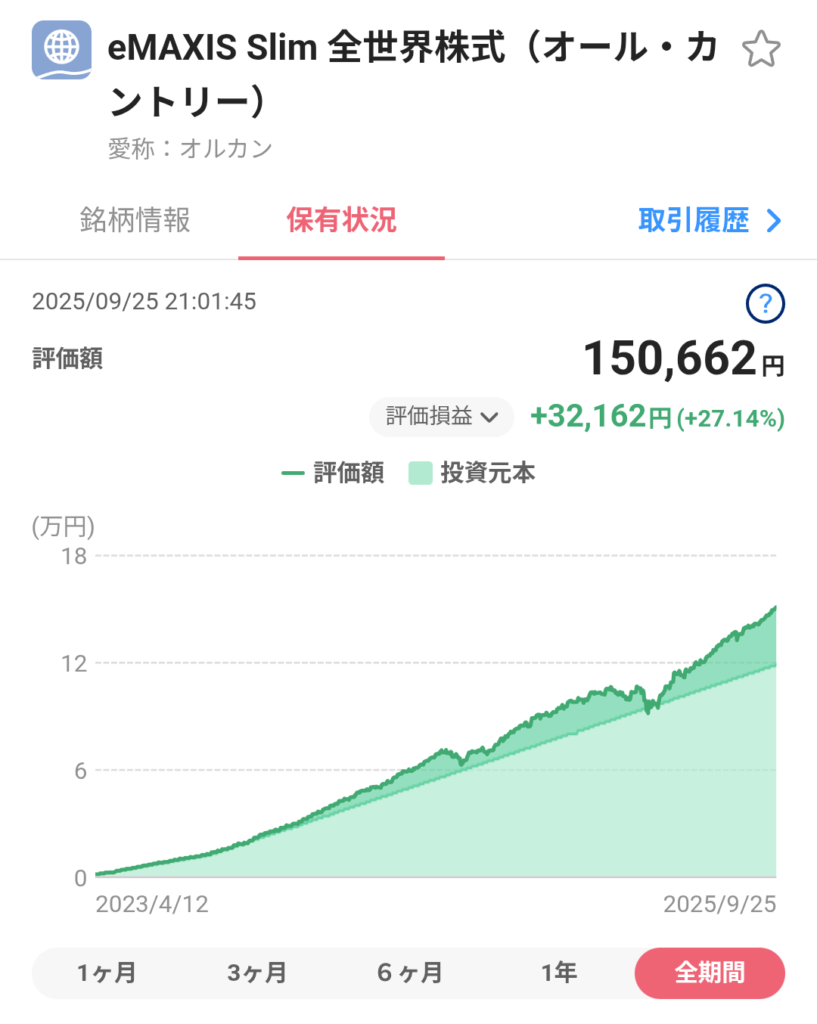The height and width of the screenshot is (1024, 817).
Task: Select the 保有状況 tab
Action: tap(341, 221)
